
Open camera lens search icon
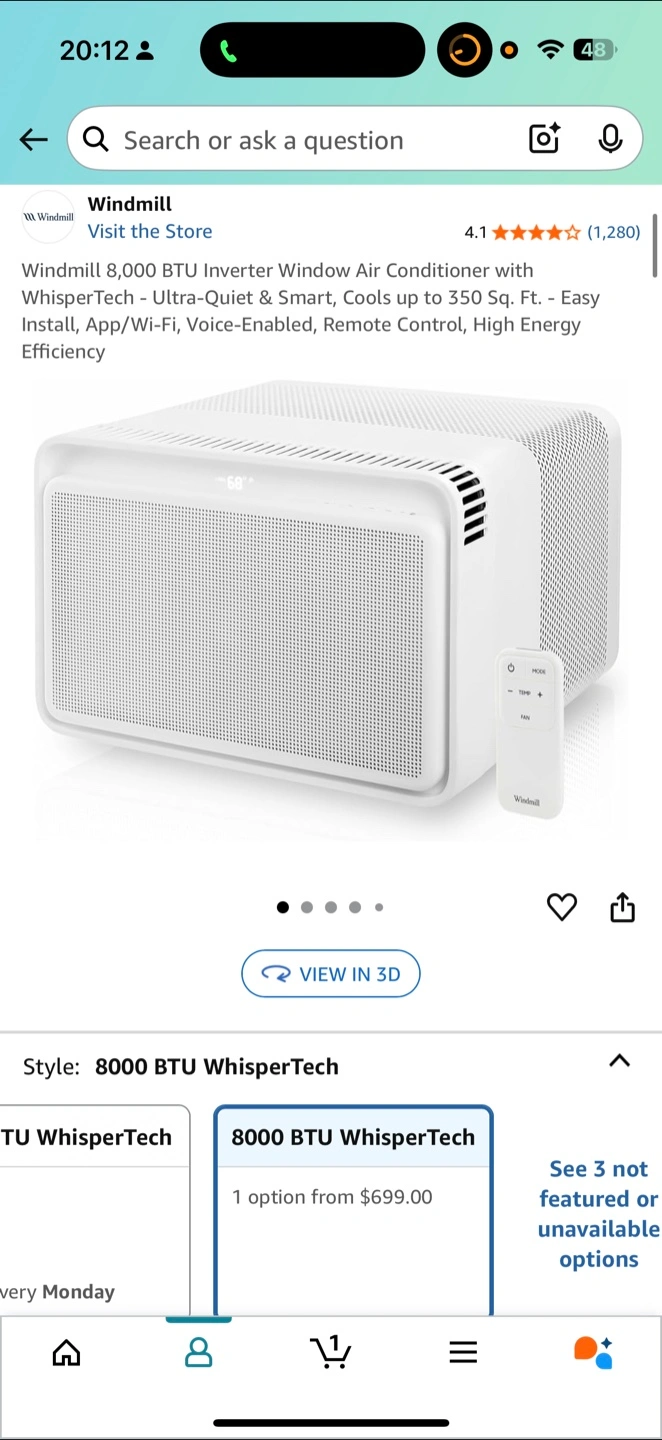click(x=544, y=139)
